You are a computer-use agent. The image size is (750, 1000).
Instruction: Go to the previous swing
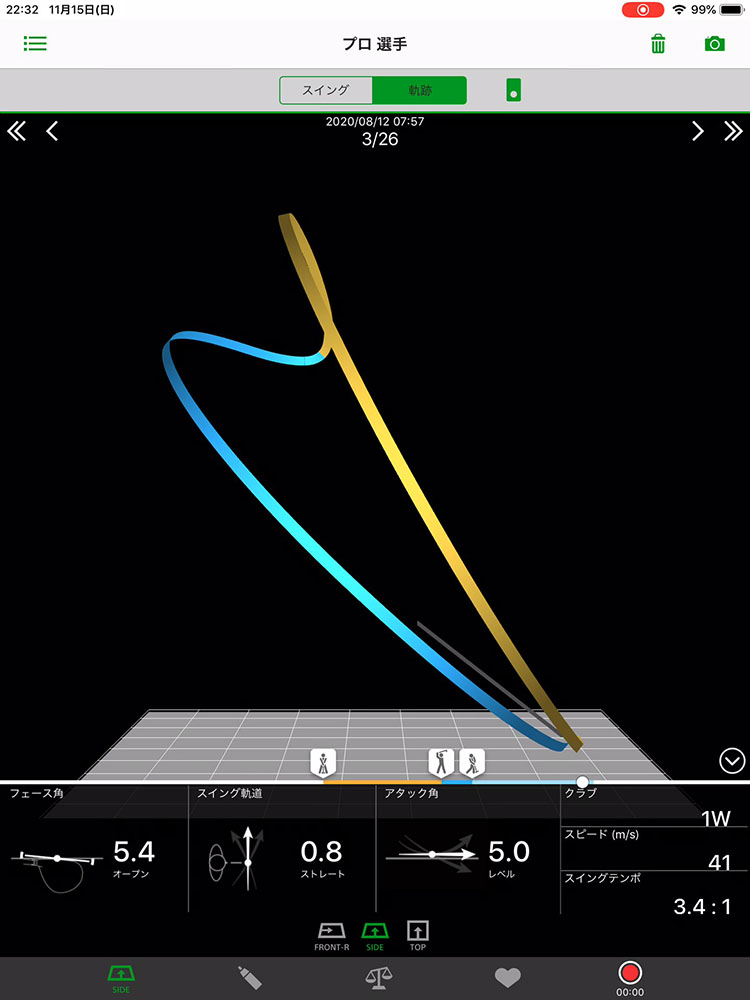click(52, 131)
